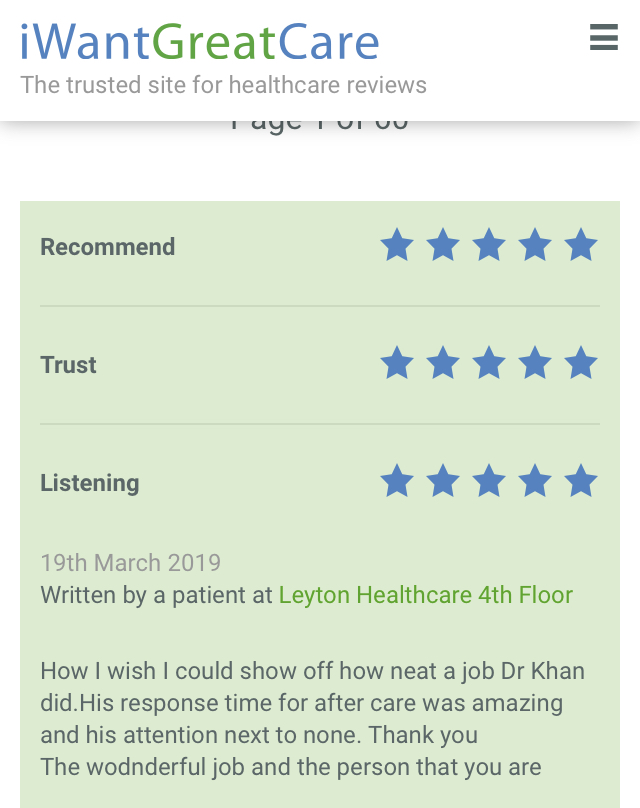Go to iWantGreatCare home page
This screenshot has height=808, width=640.
click(x=200, y=43)
